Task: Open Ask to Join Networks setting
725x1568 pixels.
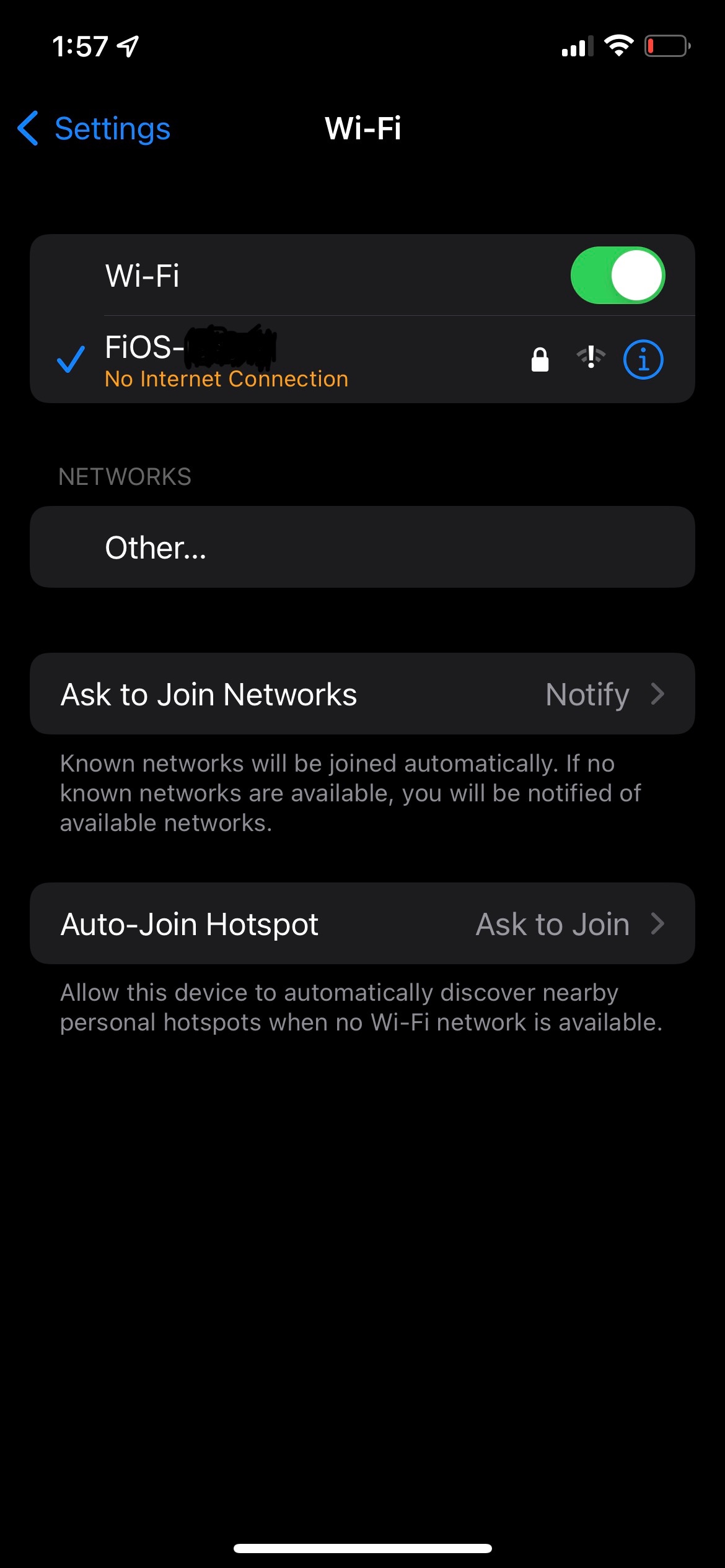Action: point(362,694)
